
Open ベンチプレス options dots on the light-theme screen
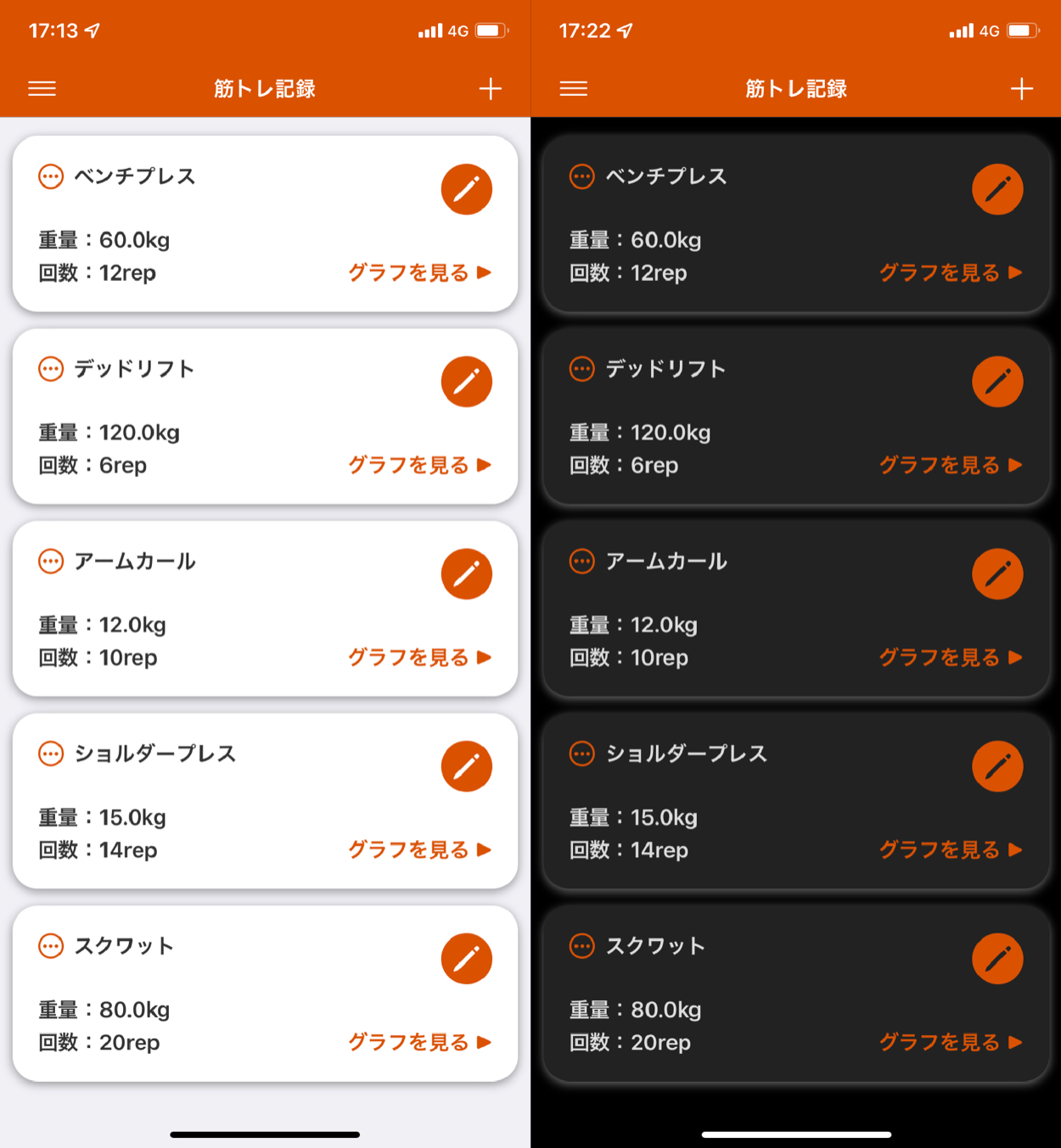(x=51, y=176)
